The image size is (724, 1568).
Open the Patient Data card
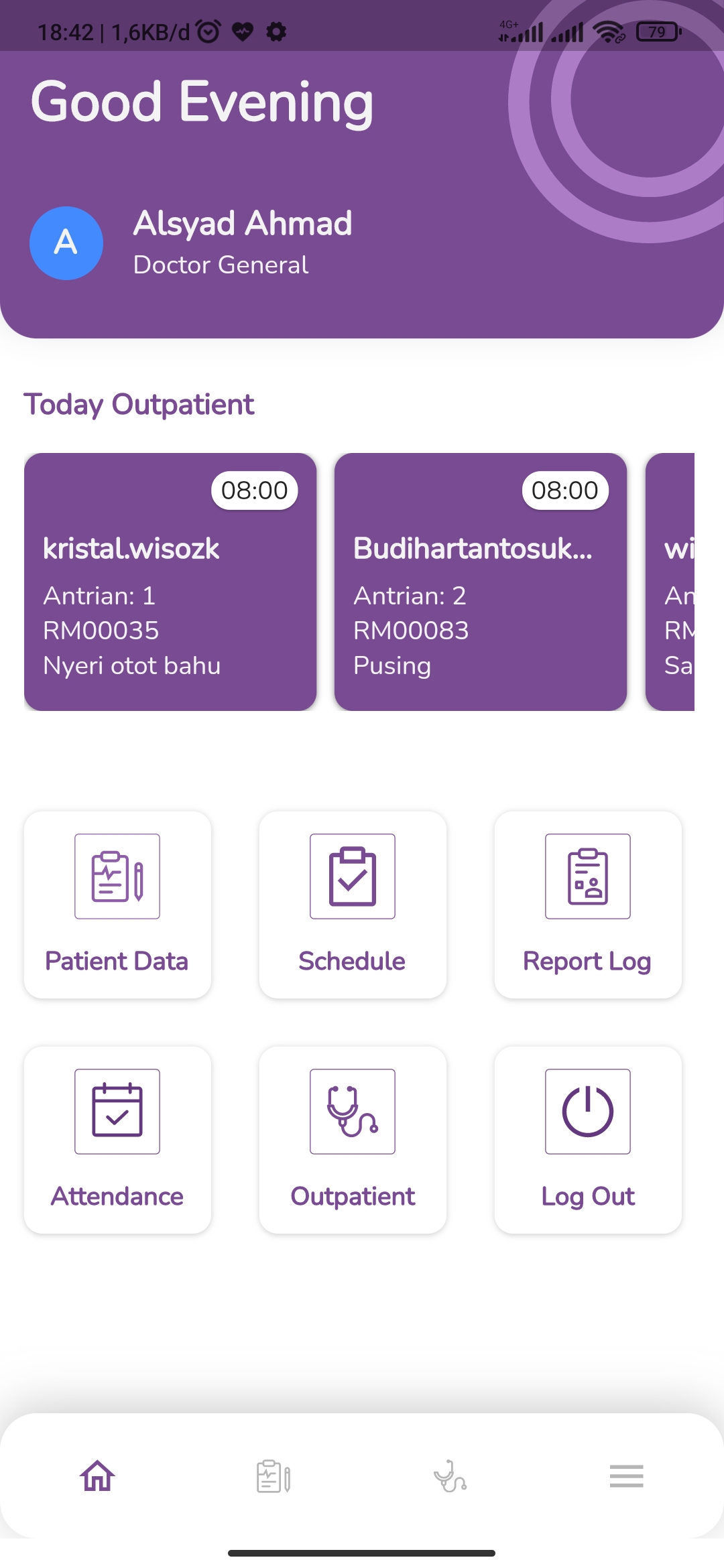tap(117, 905)
